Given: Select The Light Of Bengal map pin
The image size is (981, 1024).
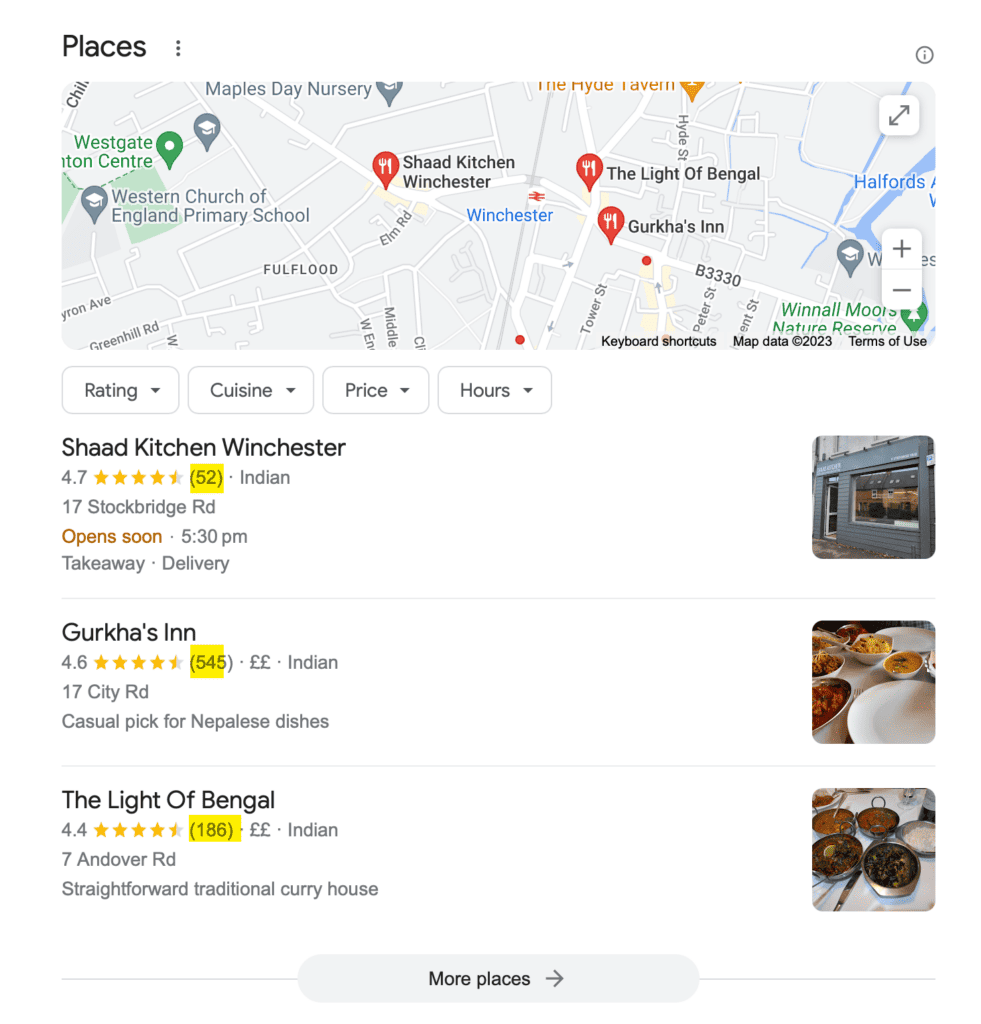Looking at the screenshot, I should pos(589,170).
